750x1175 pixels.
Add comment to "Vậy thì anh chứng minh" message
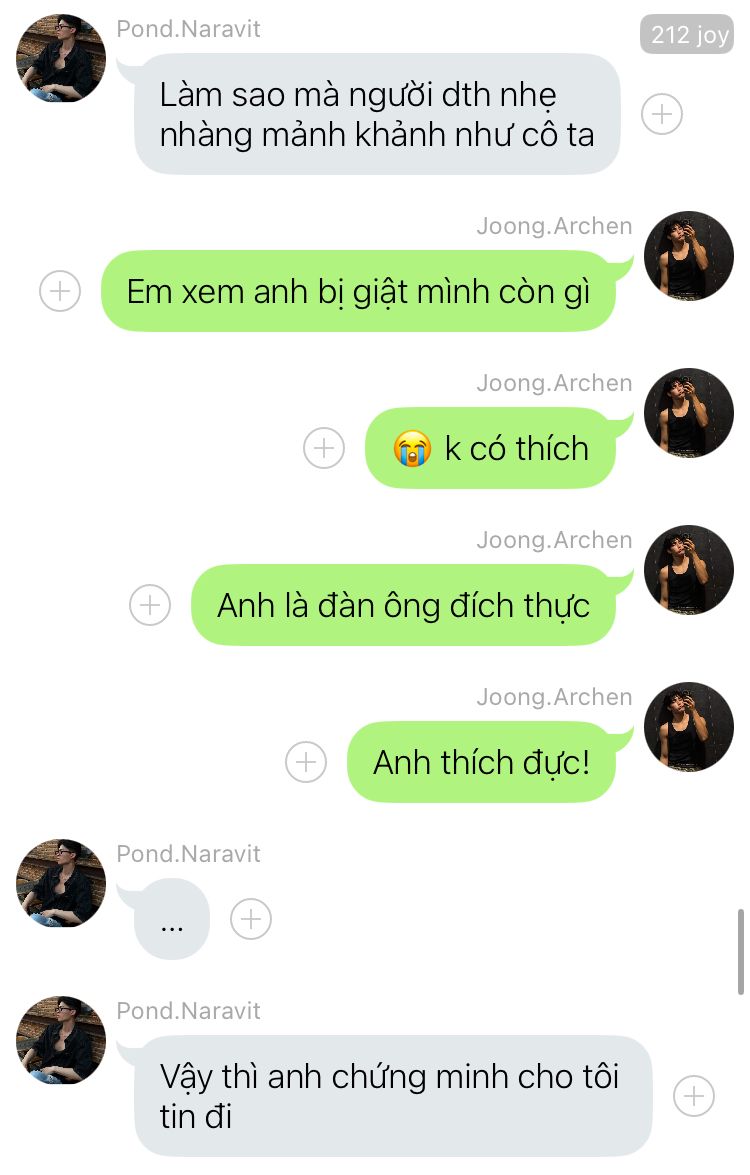[694, 1096]
